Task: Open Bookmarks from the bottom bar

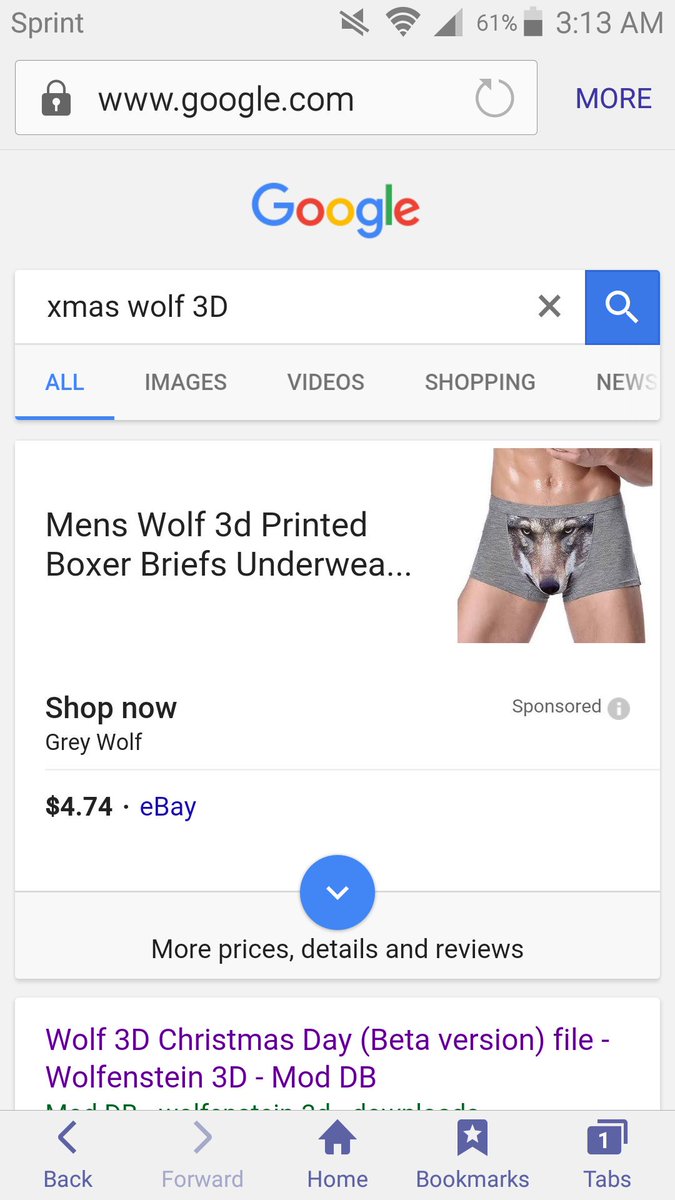Action: click(472, 1155)
